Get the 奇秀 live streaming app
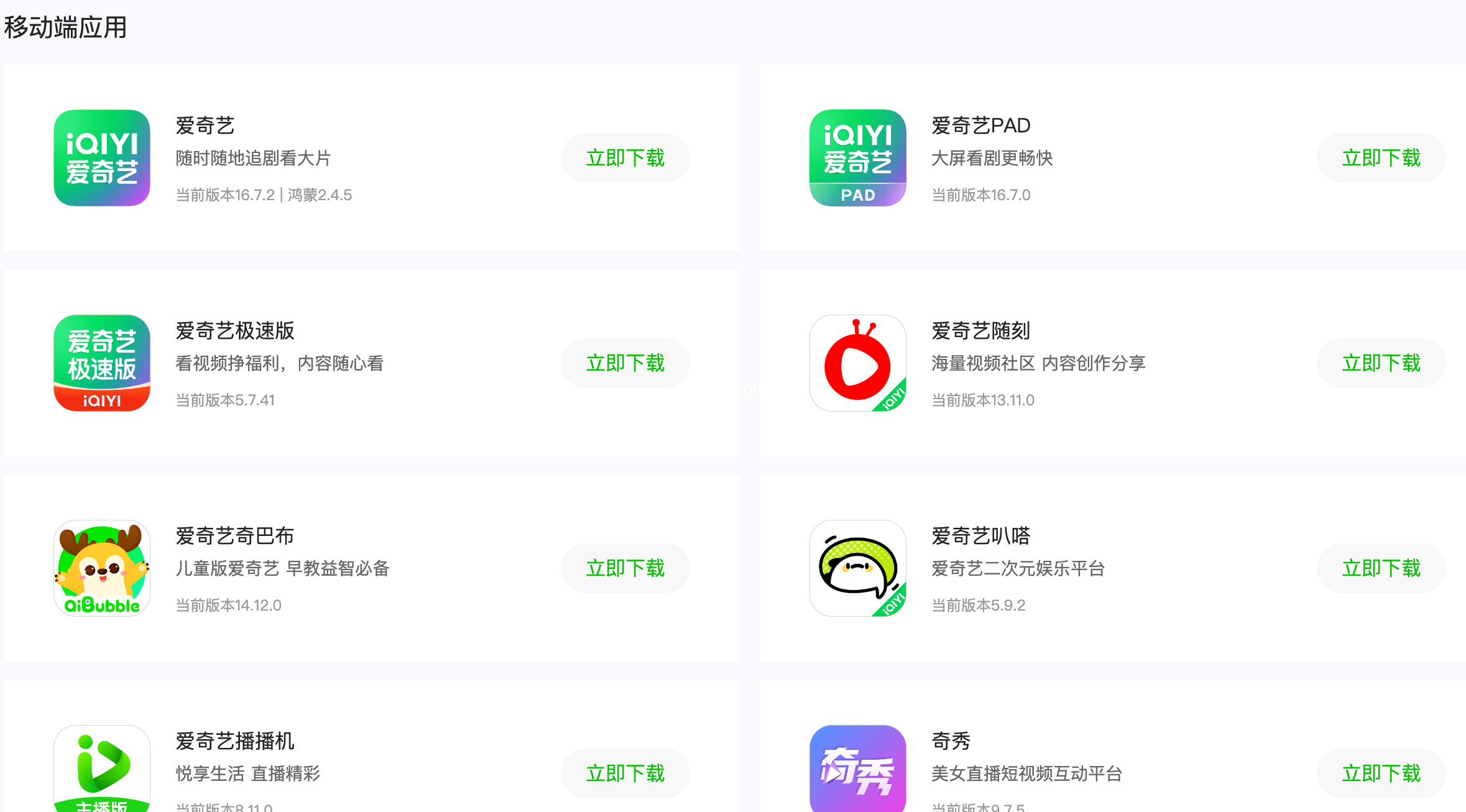Screen dimensions: 1466x812 click(x=1381, y=773)
